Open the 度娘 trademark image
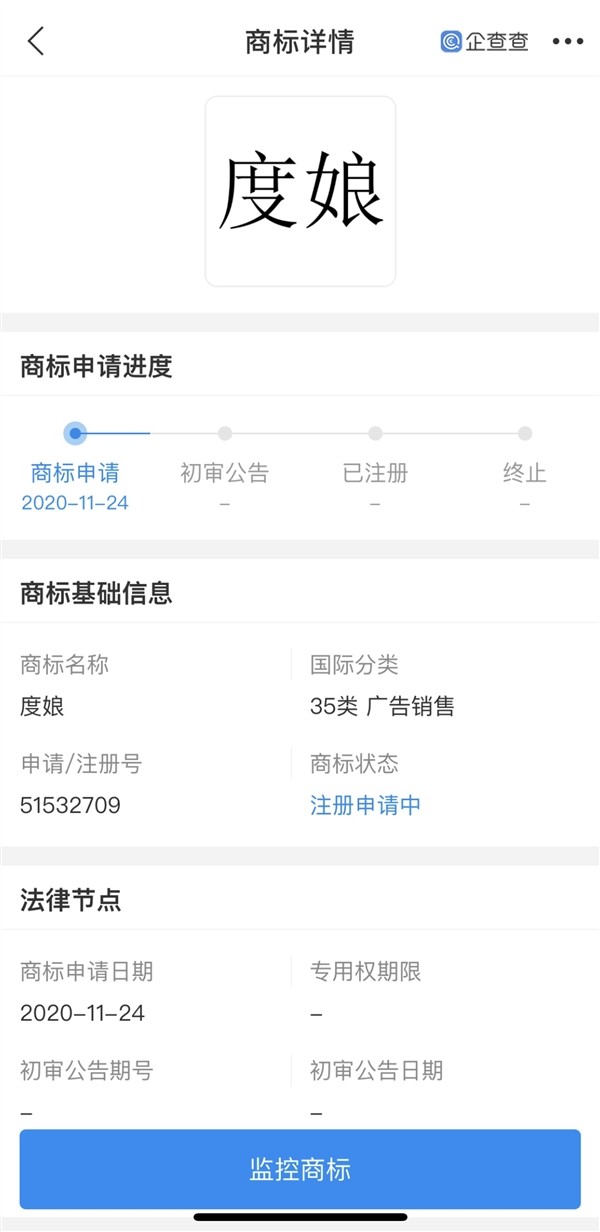600x1232 pixels. click(x=300, y=192)
